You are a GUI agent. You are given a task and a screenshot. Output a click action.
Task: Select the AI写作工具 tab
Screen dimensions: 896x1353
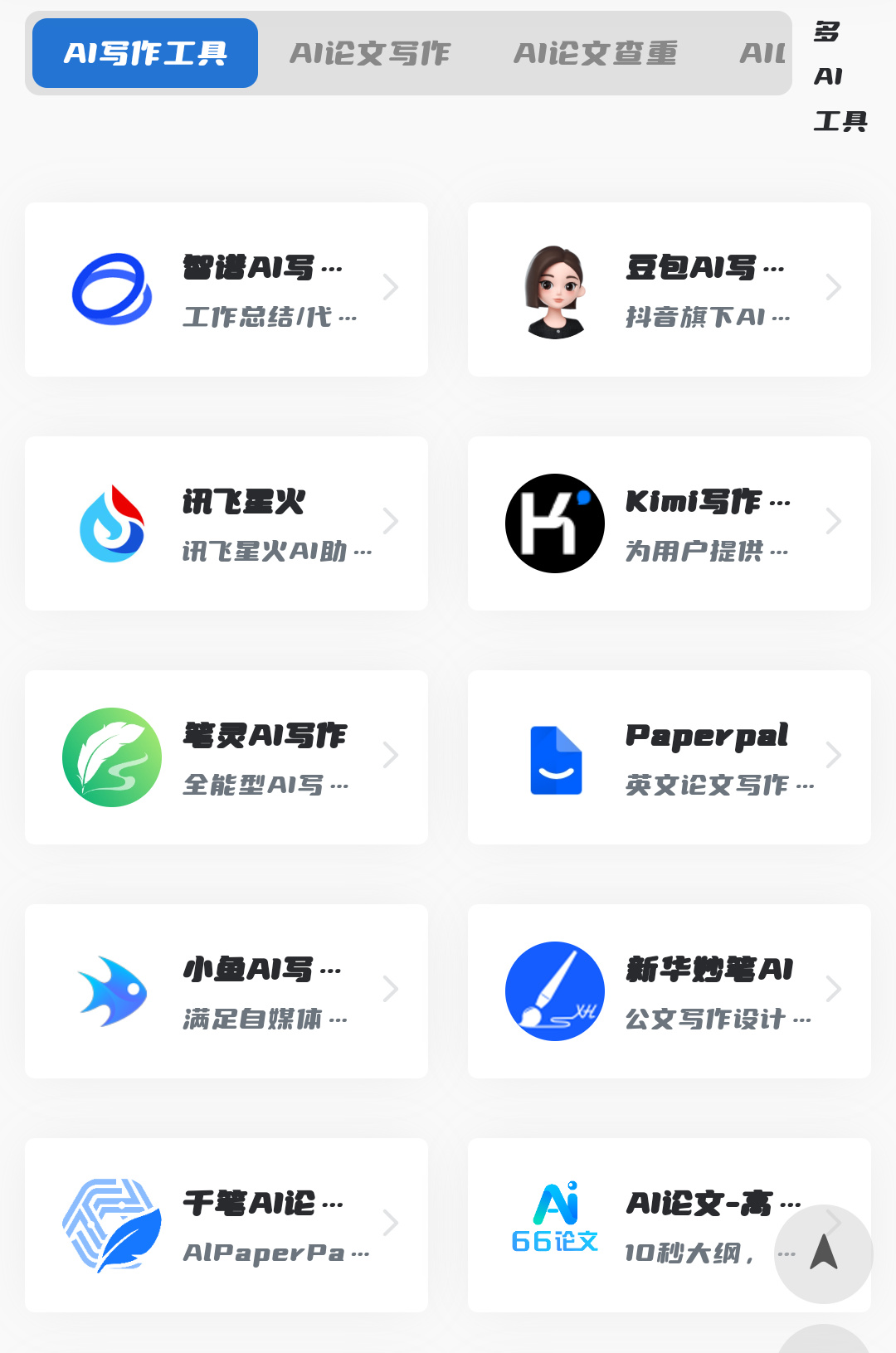coord(145,54)
